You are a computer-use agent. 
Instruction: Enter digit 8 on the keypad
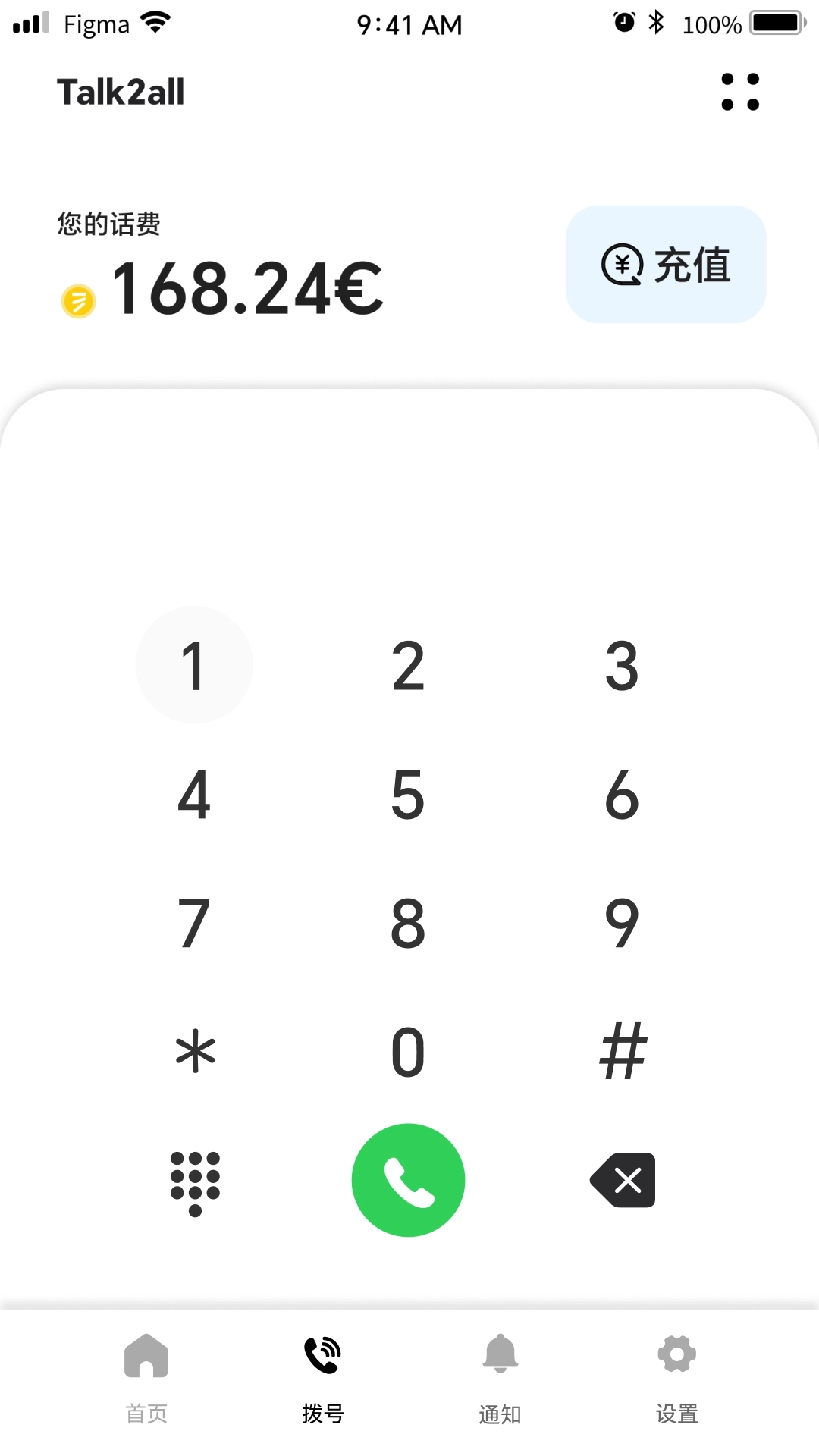click(408, 923)
